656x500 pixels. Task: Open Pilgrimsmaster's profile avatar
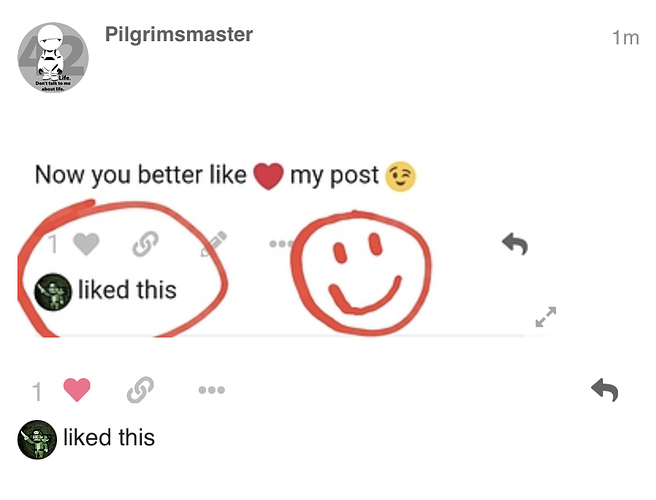pyautogui.click(x=53, y=58)
